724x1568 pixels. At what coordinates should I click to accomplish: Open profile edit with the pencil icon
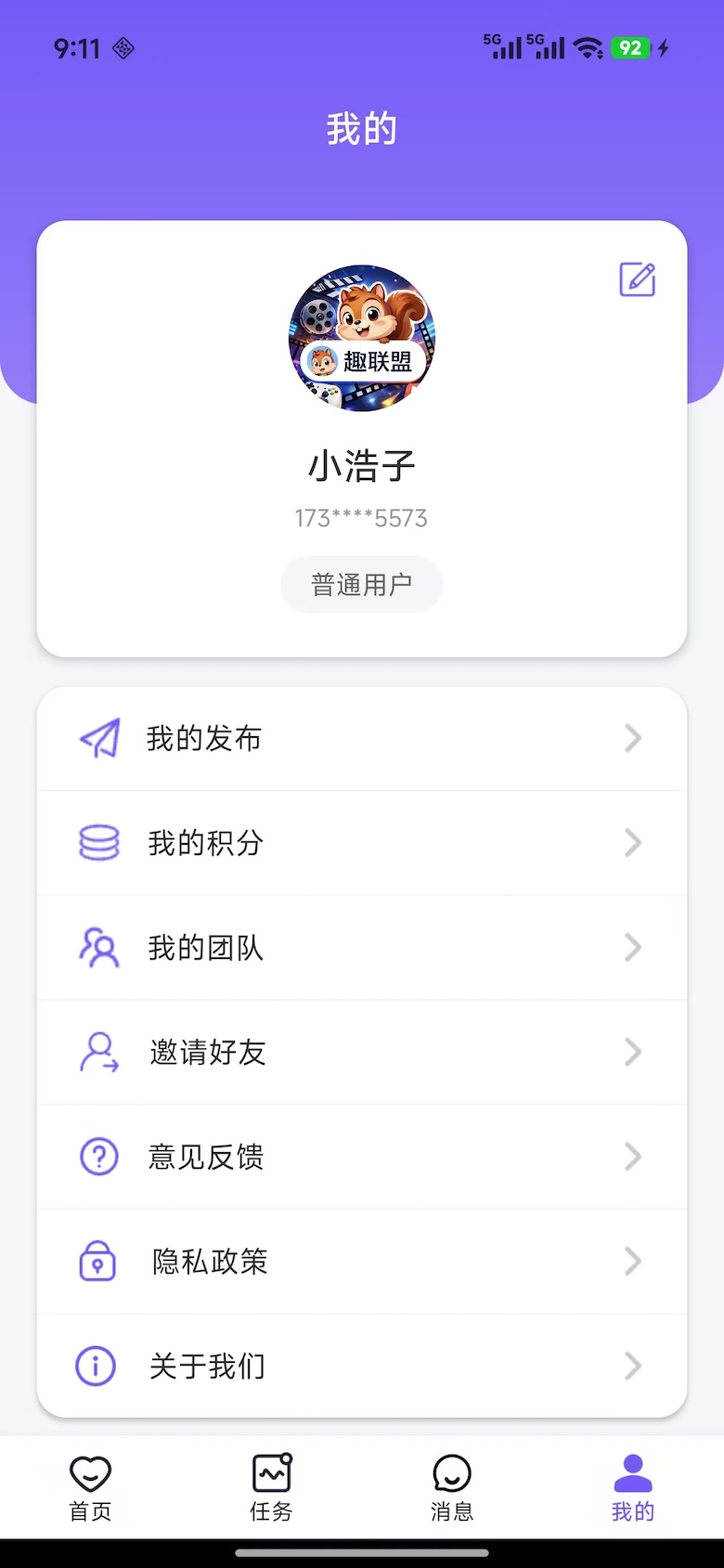(637, 279)
